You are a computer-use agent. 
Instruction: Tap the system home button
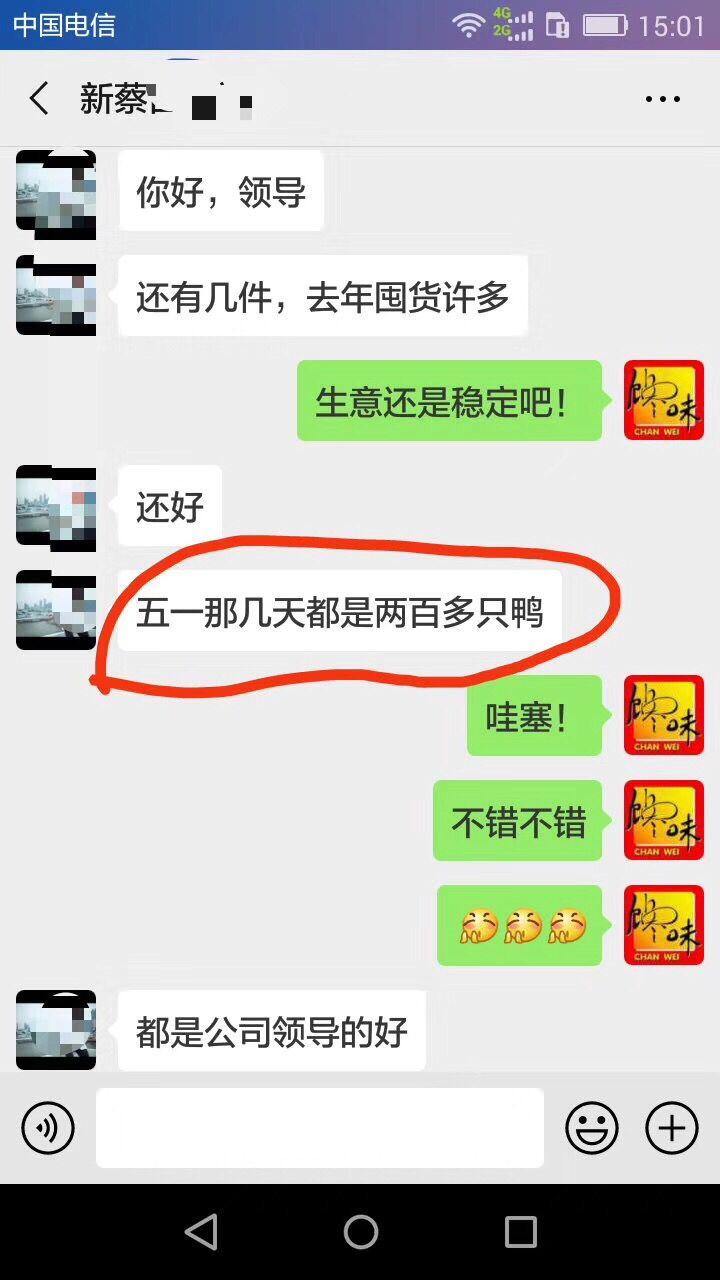pos(360,1232)
